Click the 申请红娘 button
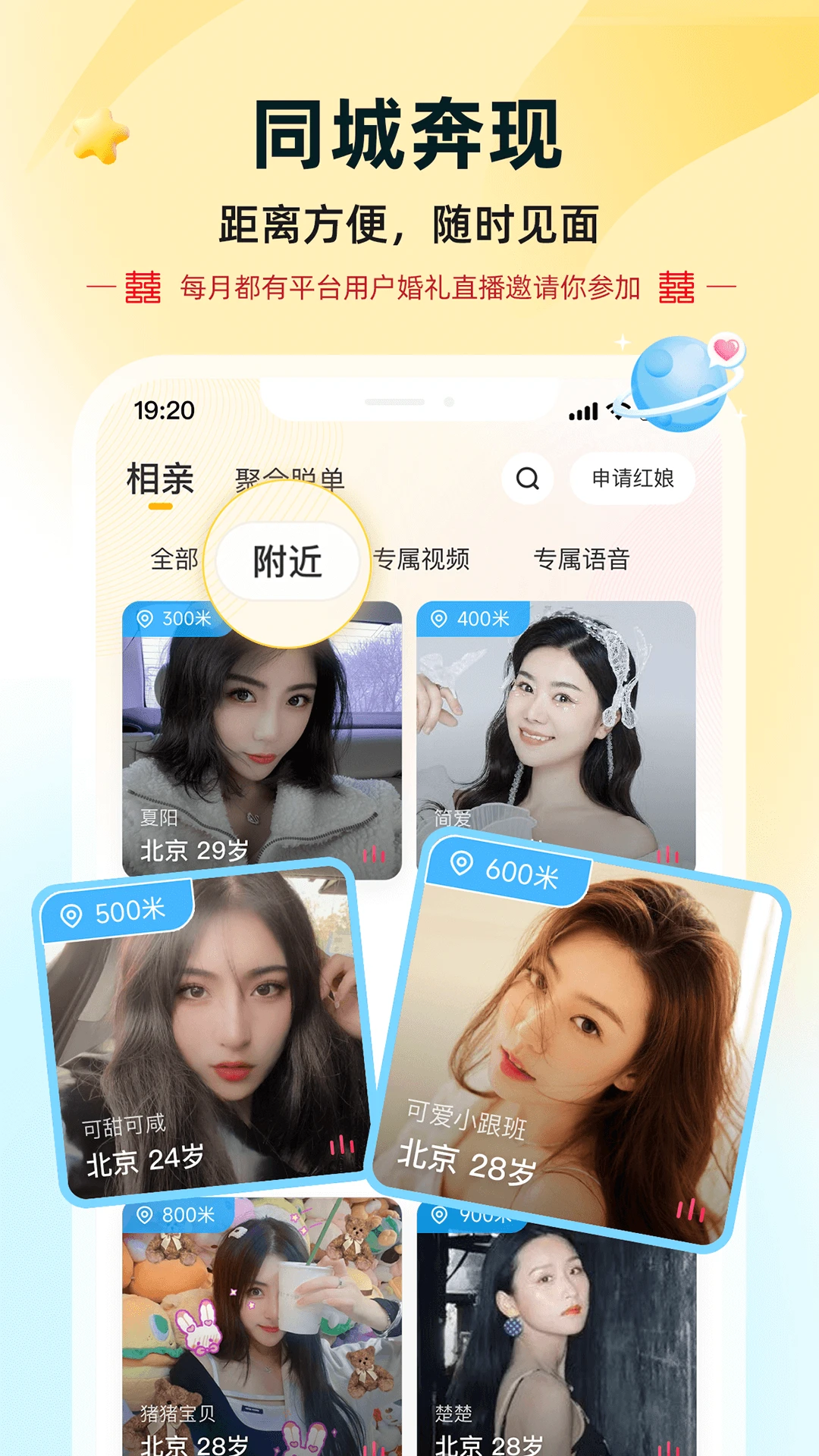Screen dimensions: 819x1456 click(x=634, y=478)
